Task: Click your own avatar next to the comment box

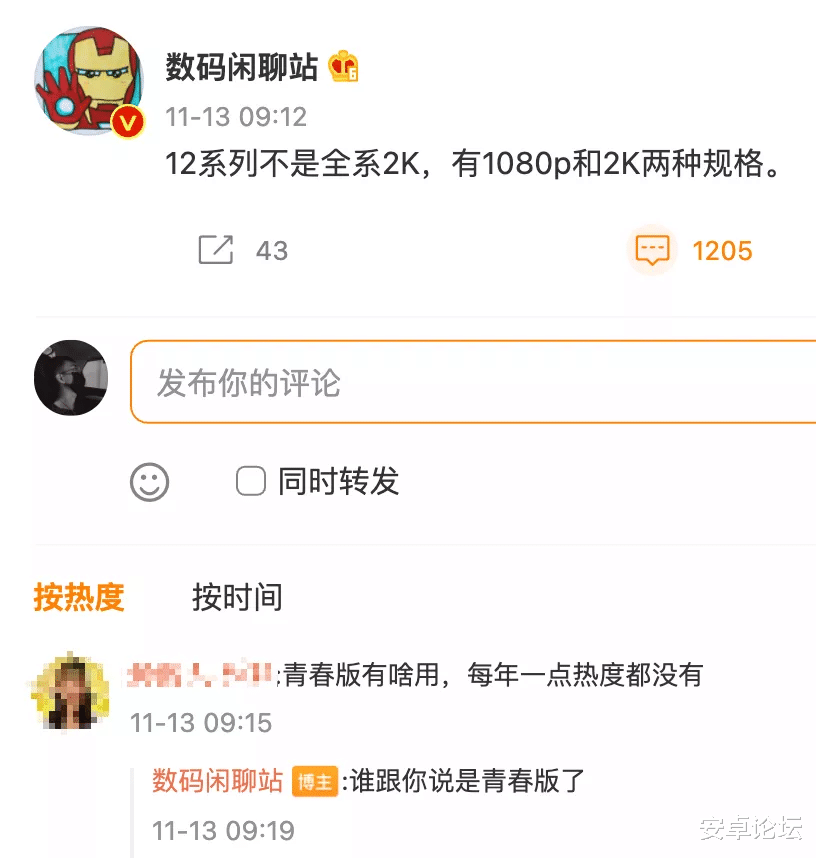Action: click(x=70, y=378)
